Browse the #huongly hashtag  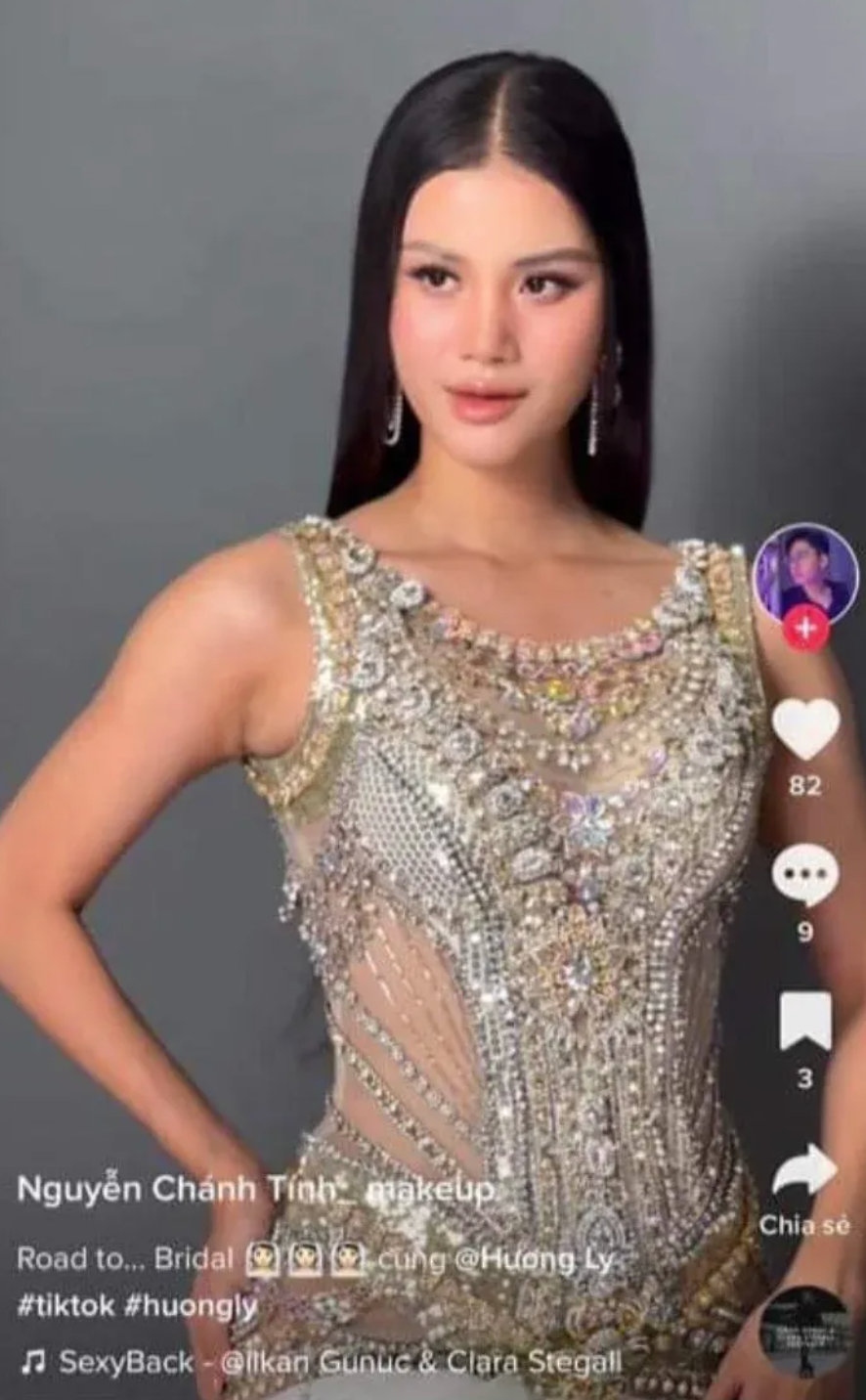point(191,1306)
